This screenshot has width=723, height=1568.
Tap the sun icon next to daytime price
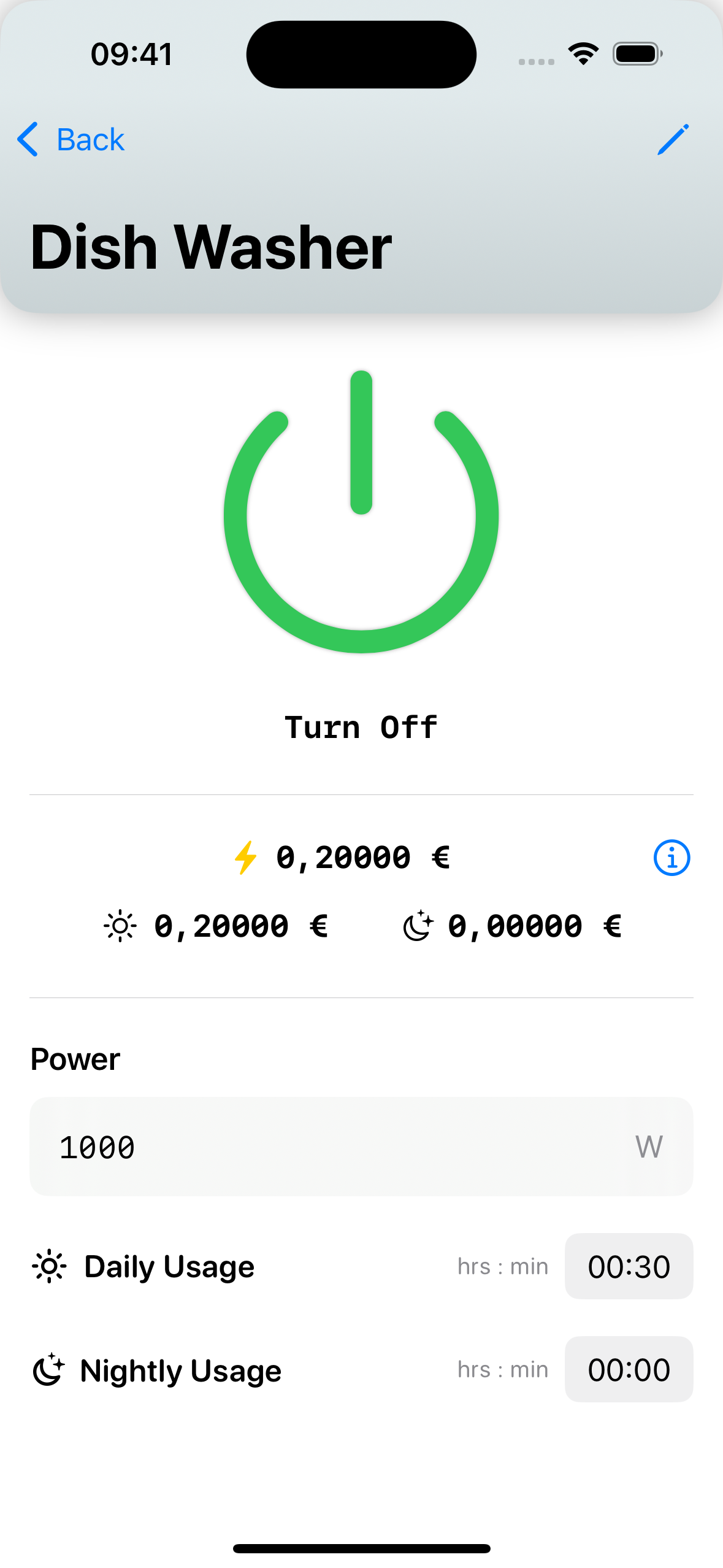click(120, 925)
